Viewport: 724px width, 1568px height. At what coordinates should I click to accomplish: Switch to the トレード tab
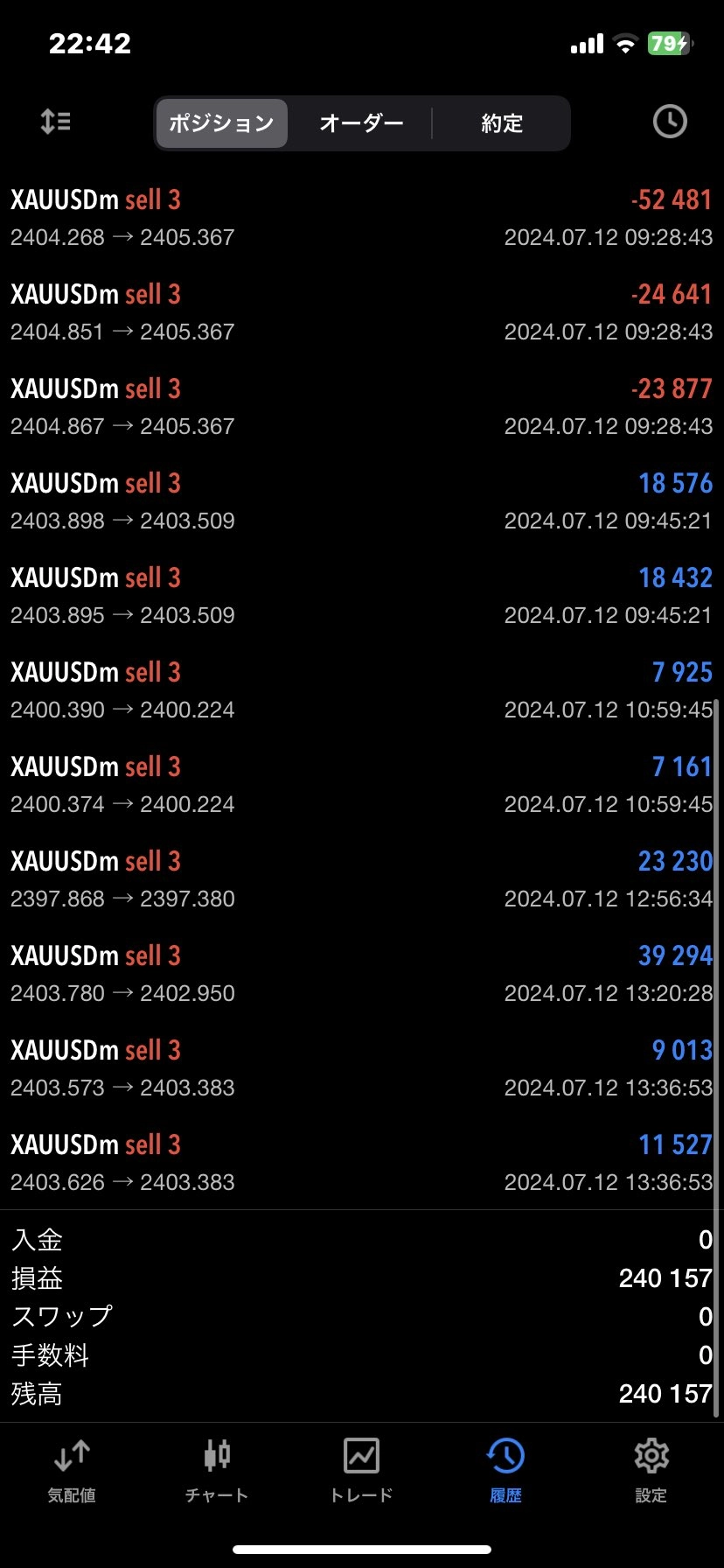[x=361, y=1472]
